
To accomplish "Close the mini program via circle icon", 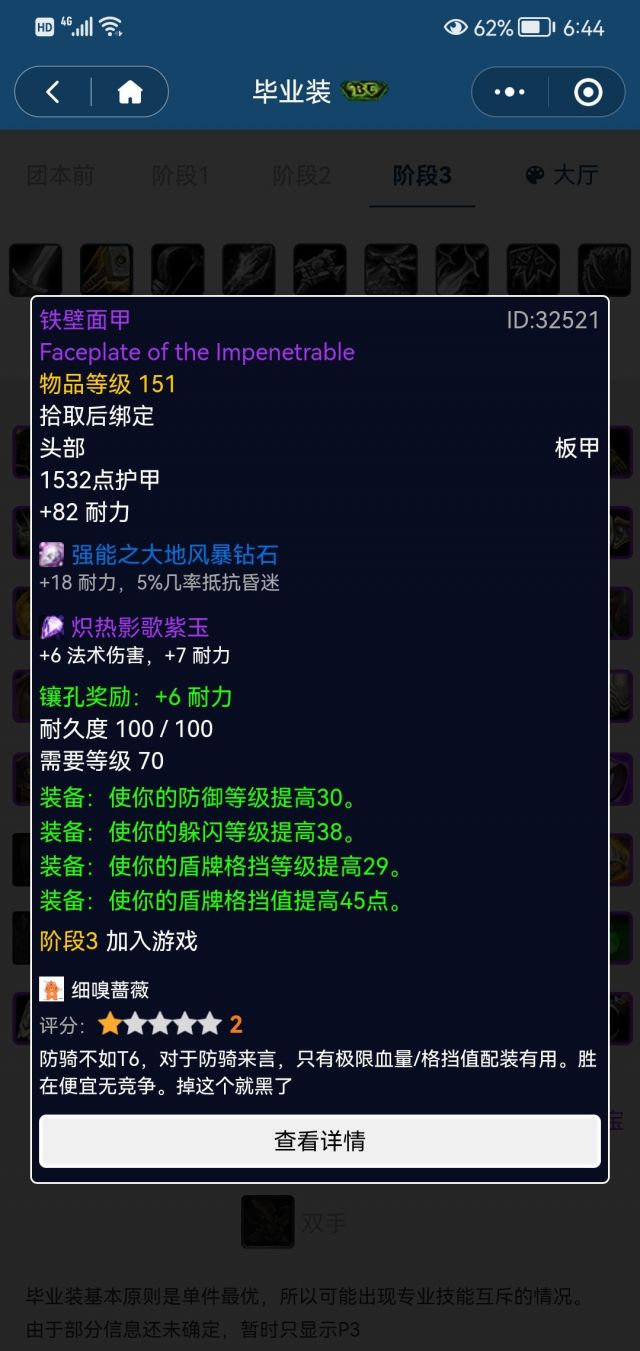I will (x=588, y=92).
